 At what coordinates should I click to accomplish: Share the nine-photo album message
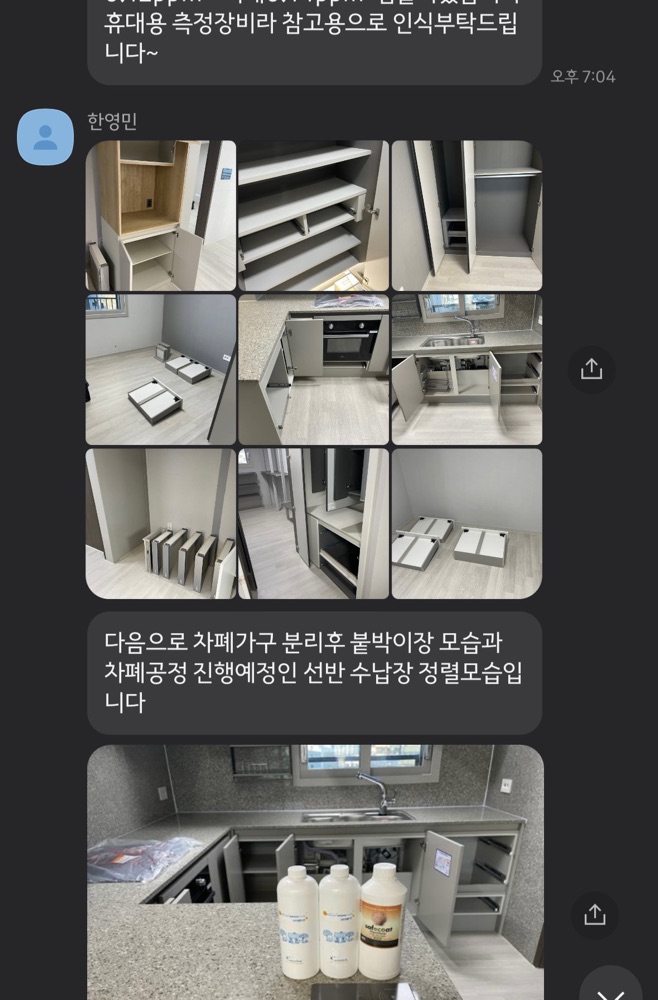click(x=591, y=369)
